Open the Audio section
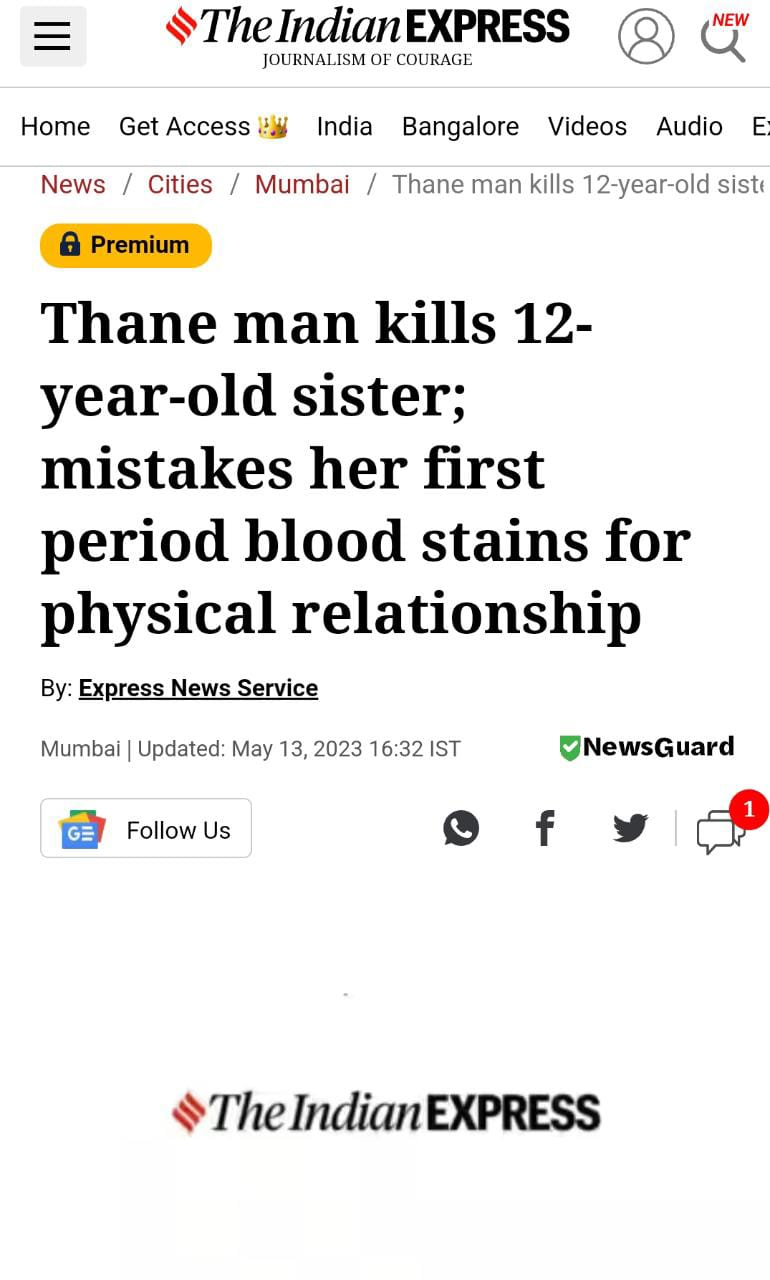Image resolution: width=770 pixels, height=1280 pixels. (x=689, y=126)
